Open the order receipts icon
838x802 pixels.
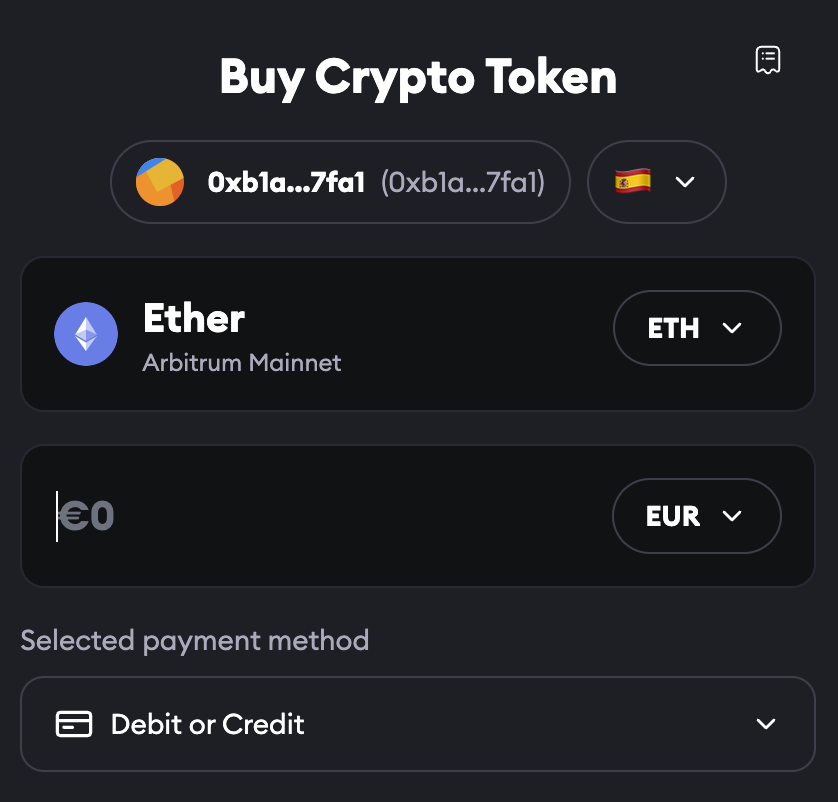[x=767, y=60]
